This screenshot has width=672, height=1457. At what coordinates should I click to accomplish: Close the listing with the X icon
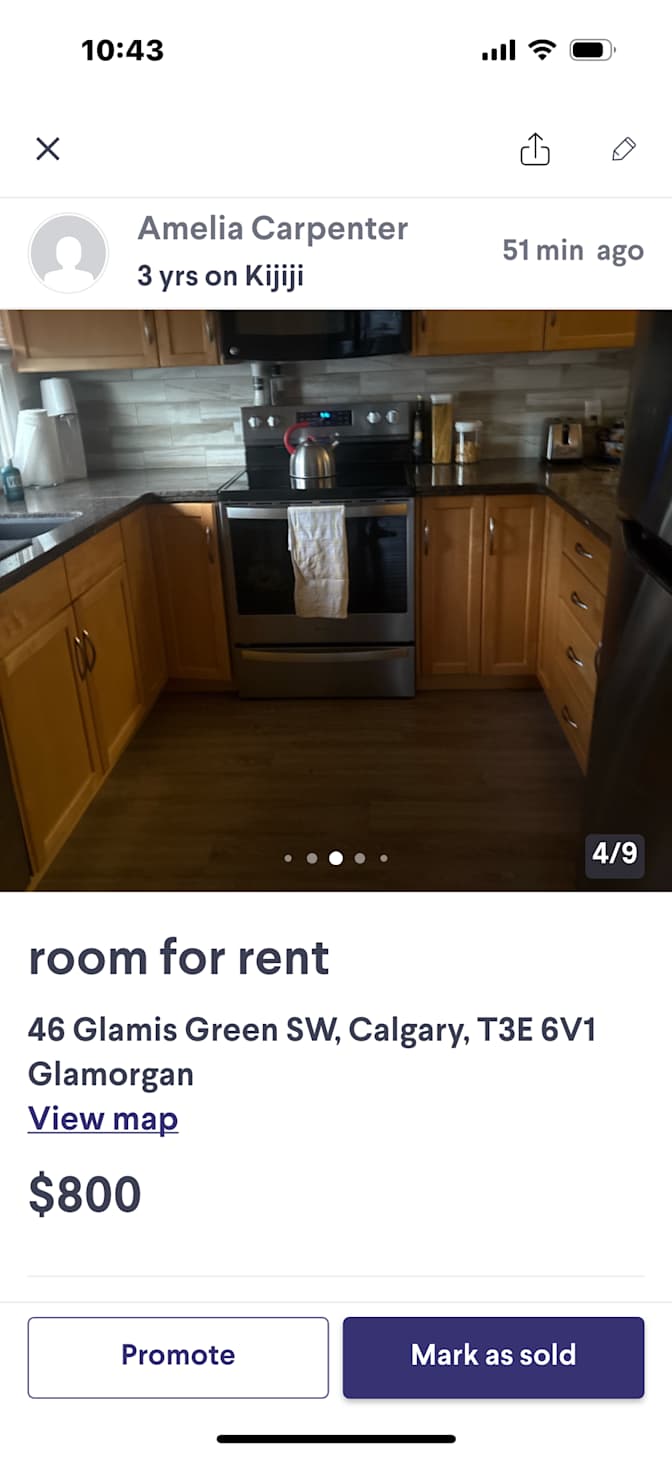coord(48,149)
